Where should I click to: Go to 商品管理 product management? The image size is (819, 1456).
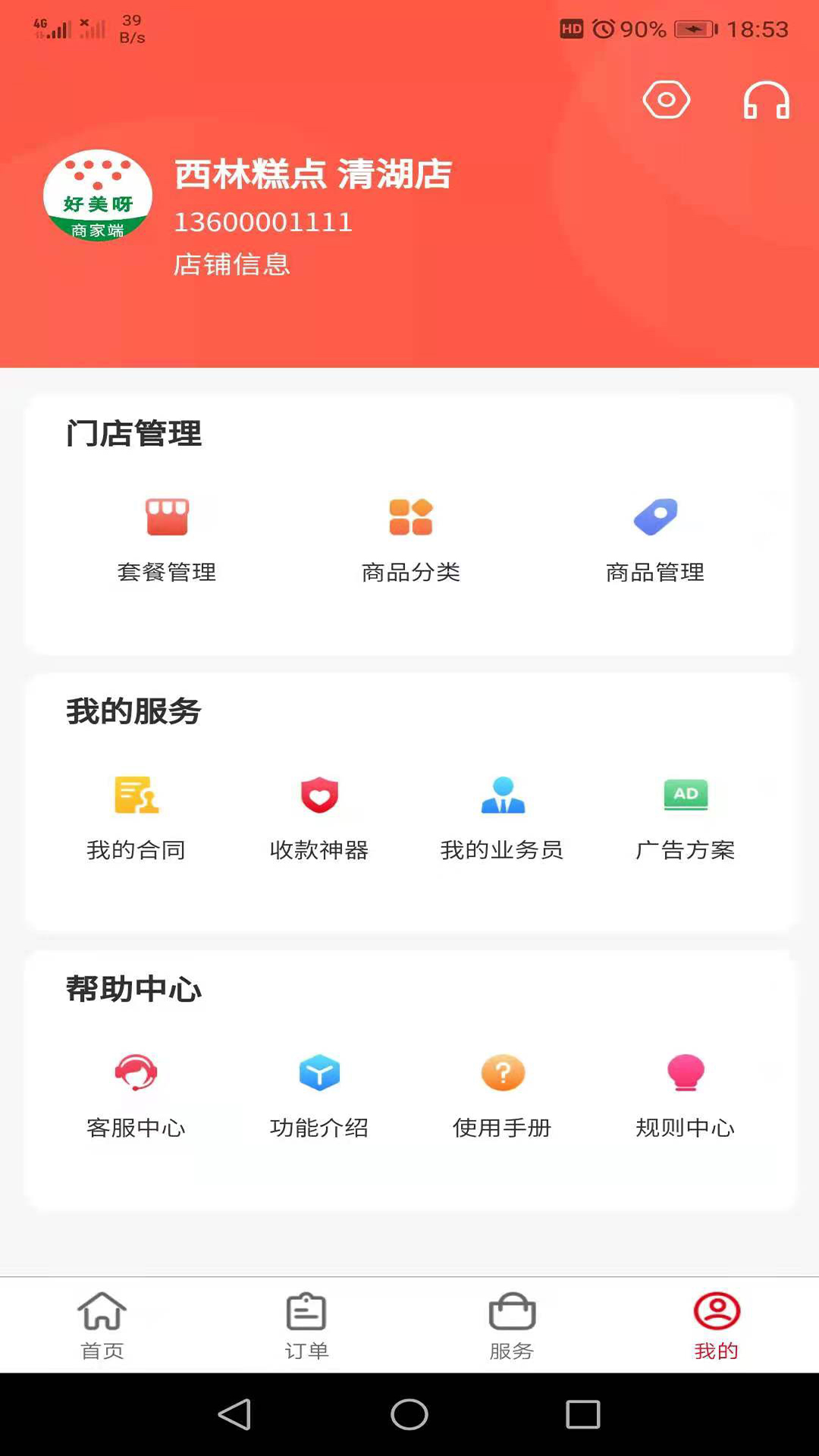tap(655, 539)
